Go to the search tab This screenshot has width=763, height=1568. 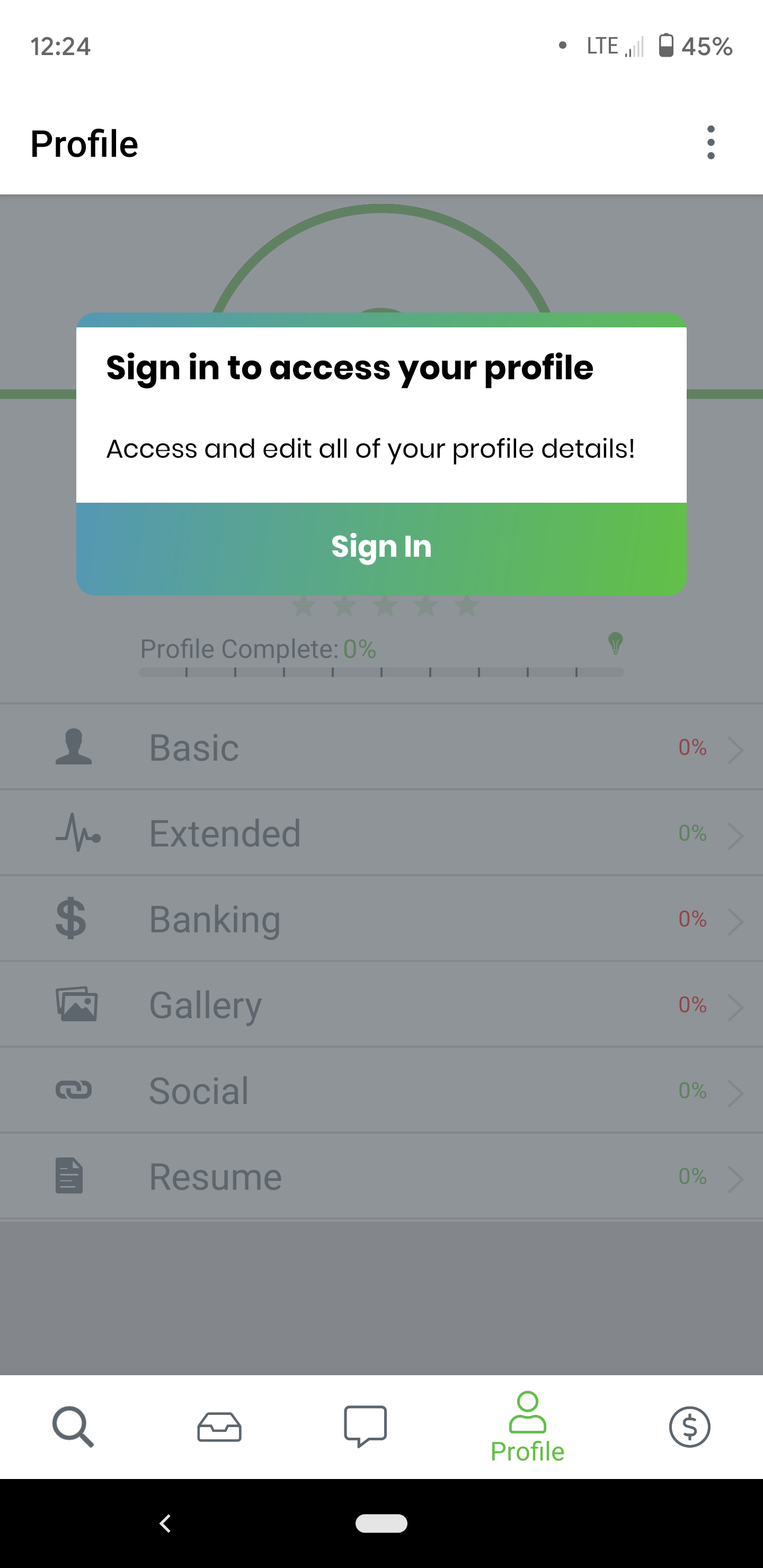pyautogui.click(x=73, y=1426)
